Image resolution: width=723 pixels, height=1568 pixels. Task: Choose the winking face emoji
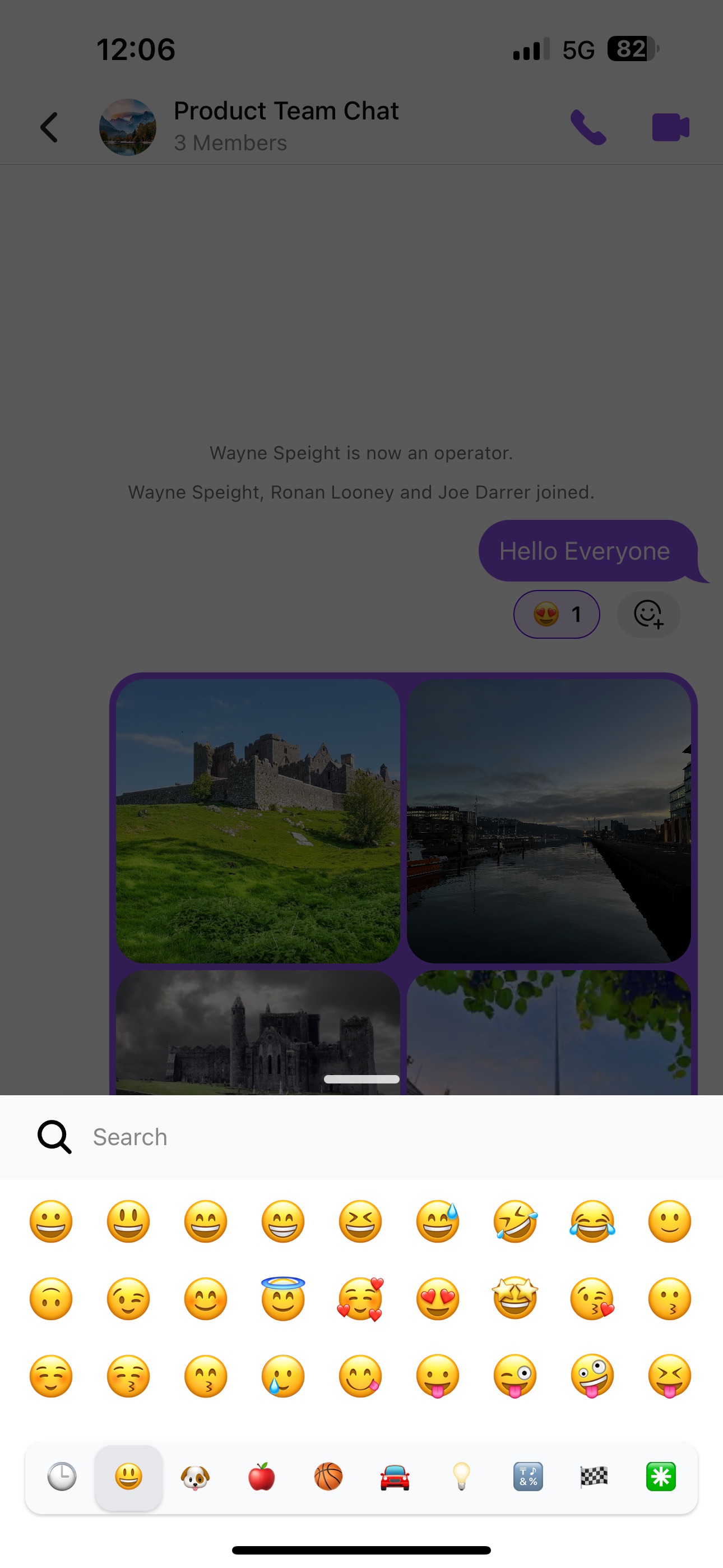[x=128, y=1298]
